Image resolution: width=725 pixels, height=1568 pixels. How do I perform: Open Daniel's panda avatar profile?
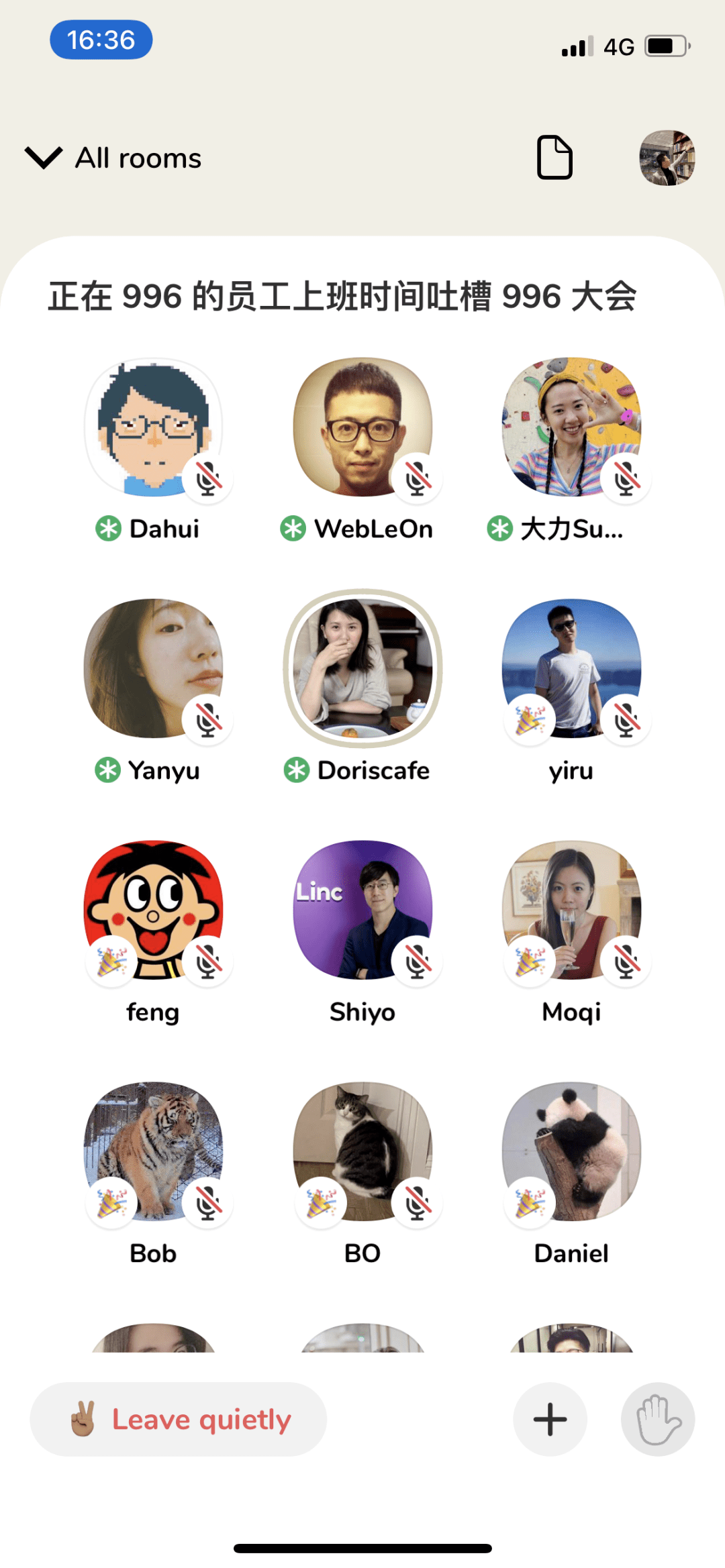pyautogui.click(x=571, y=1151)
